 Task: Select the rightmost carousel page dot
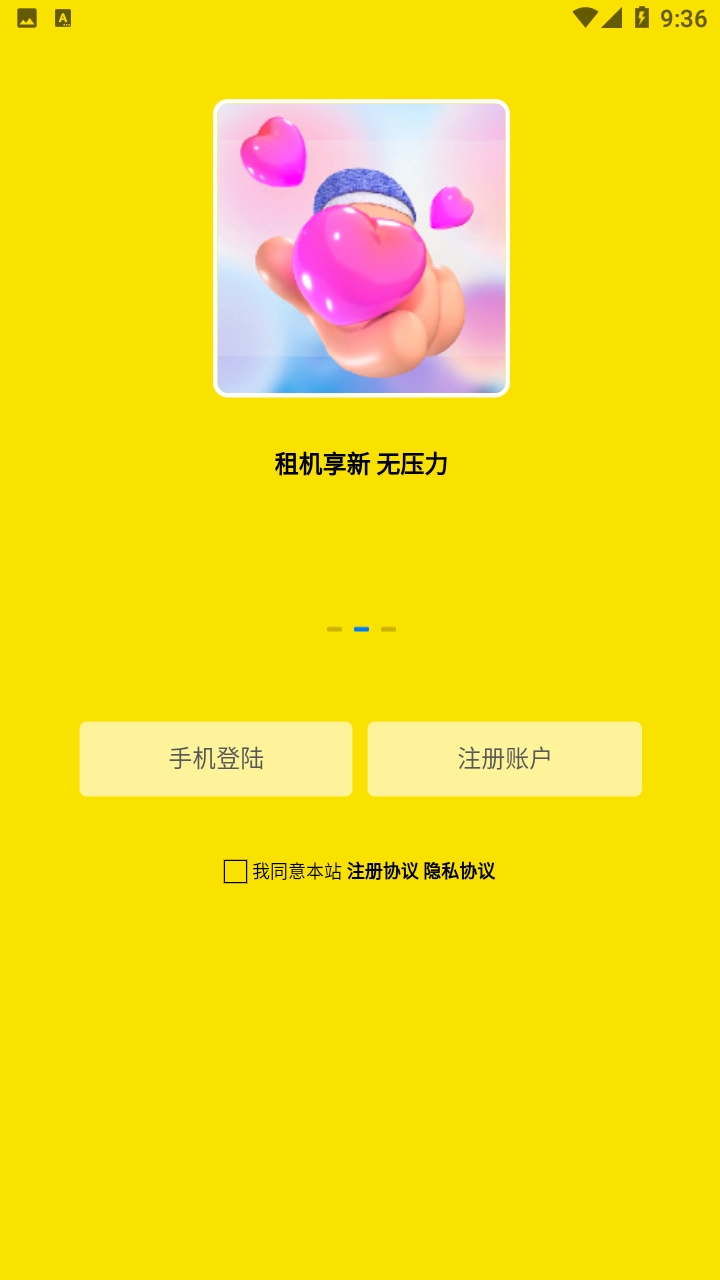[x=389, y=629]
